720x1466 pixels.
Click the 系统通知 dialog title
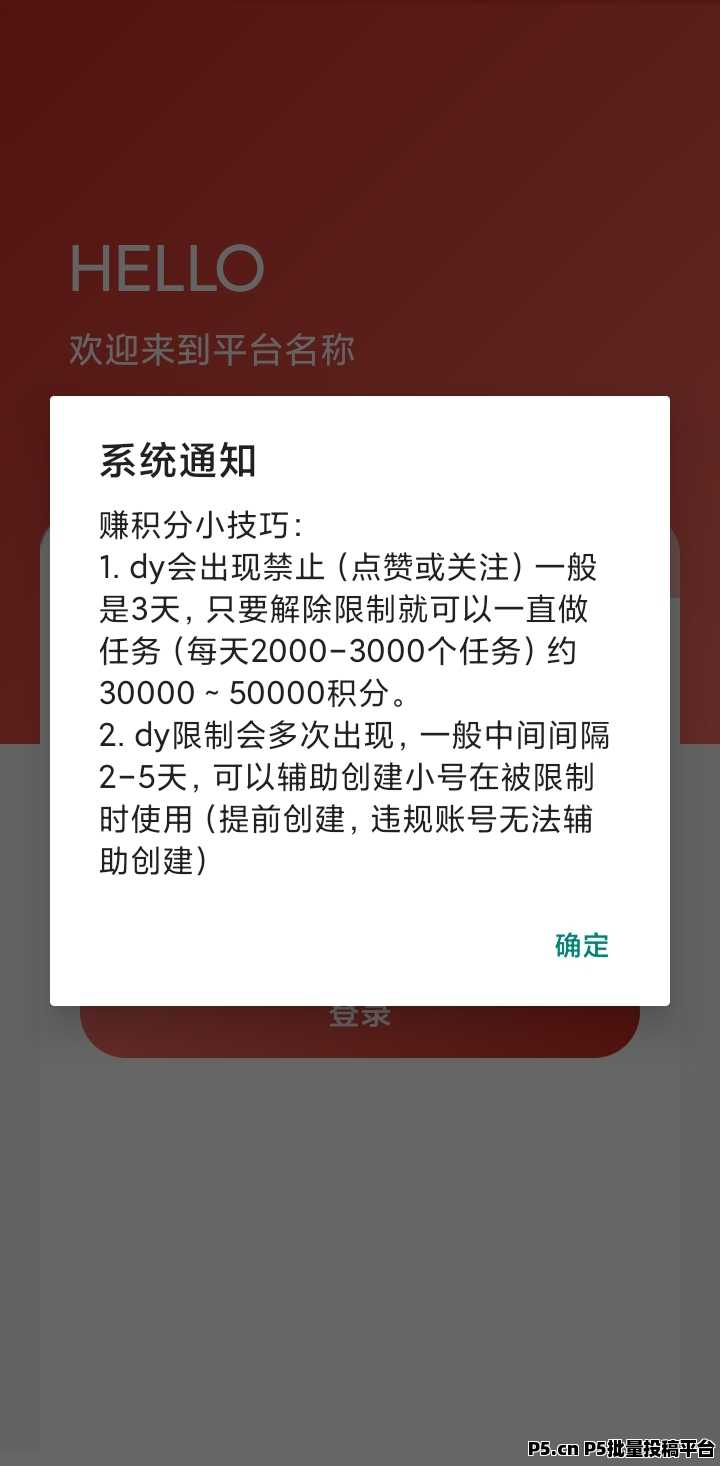177,462
